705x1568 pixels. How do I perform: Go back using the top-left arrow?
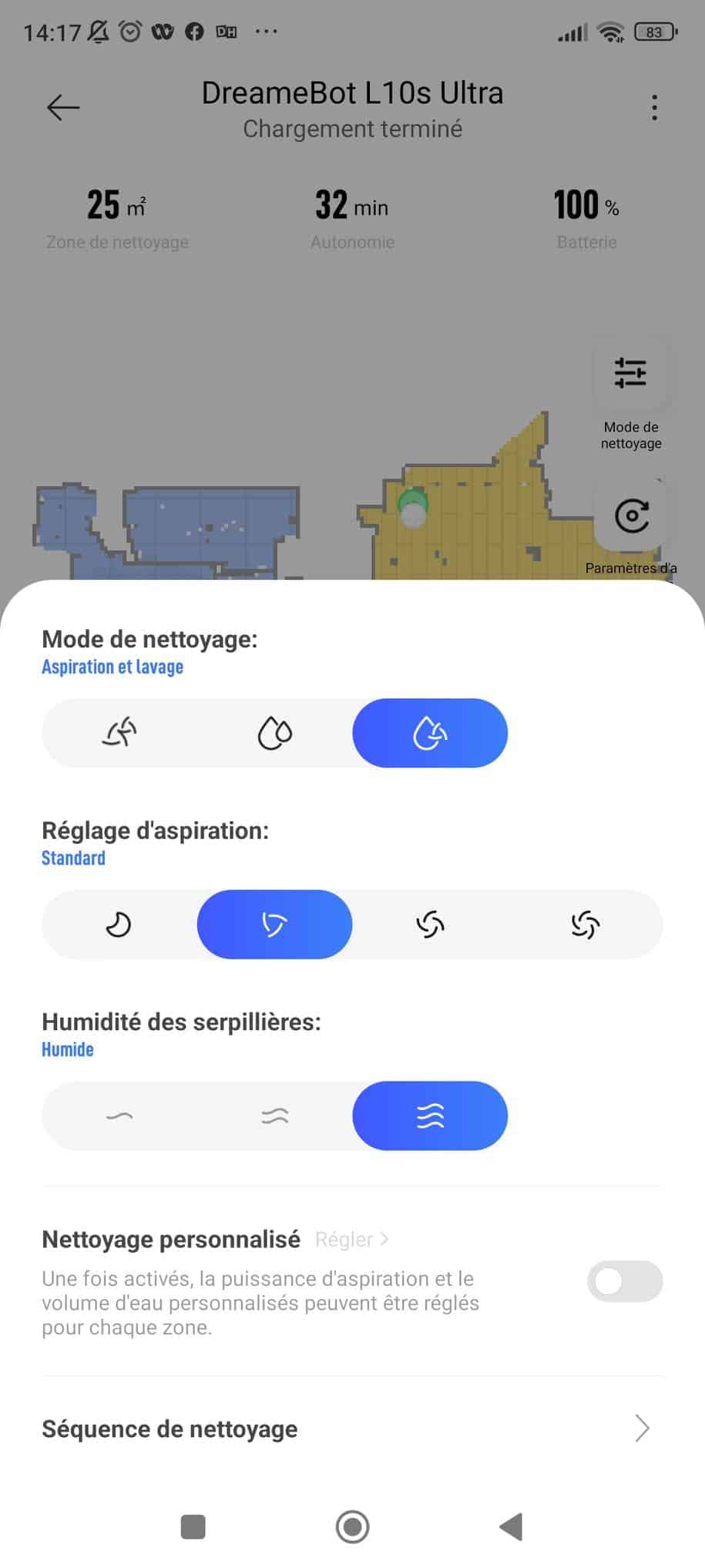coord(63,107)
